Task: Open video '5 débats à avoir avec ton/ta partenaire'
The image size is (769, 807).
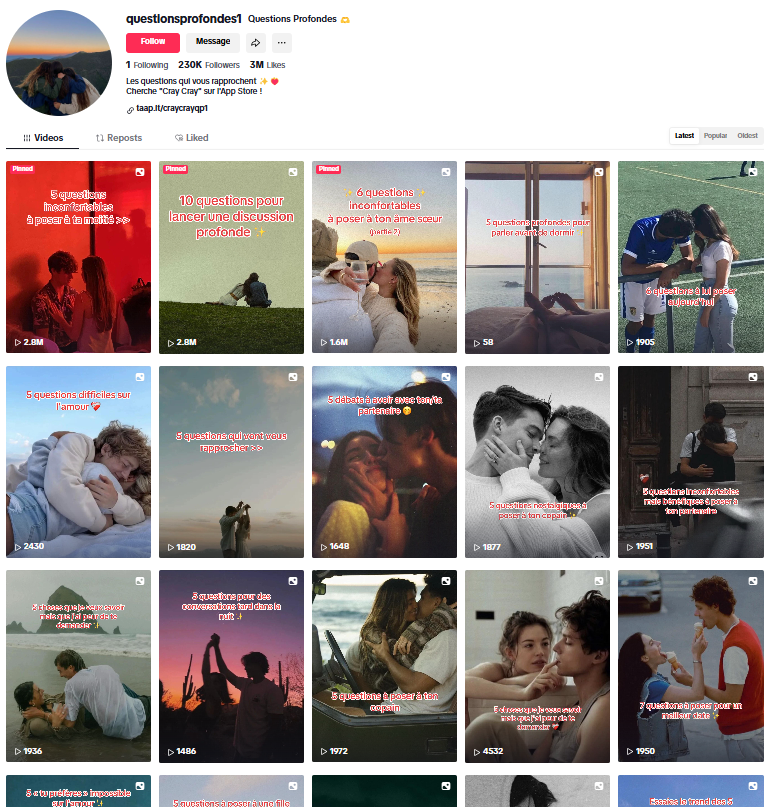Action: (384, 462)
